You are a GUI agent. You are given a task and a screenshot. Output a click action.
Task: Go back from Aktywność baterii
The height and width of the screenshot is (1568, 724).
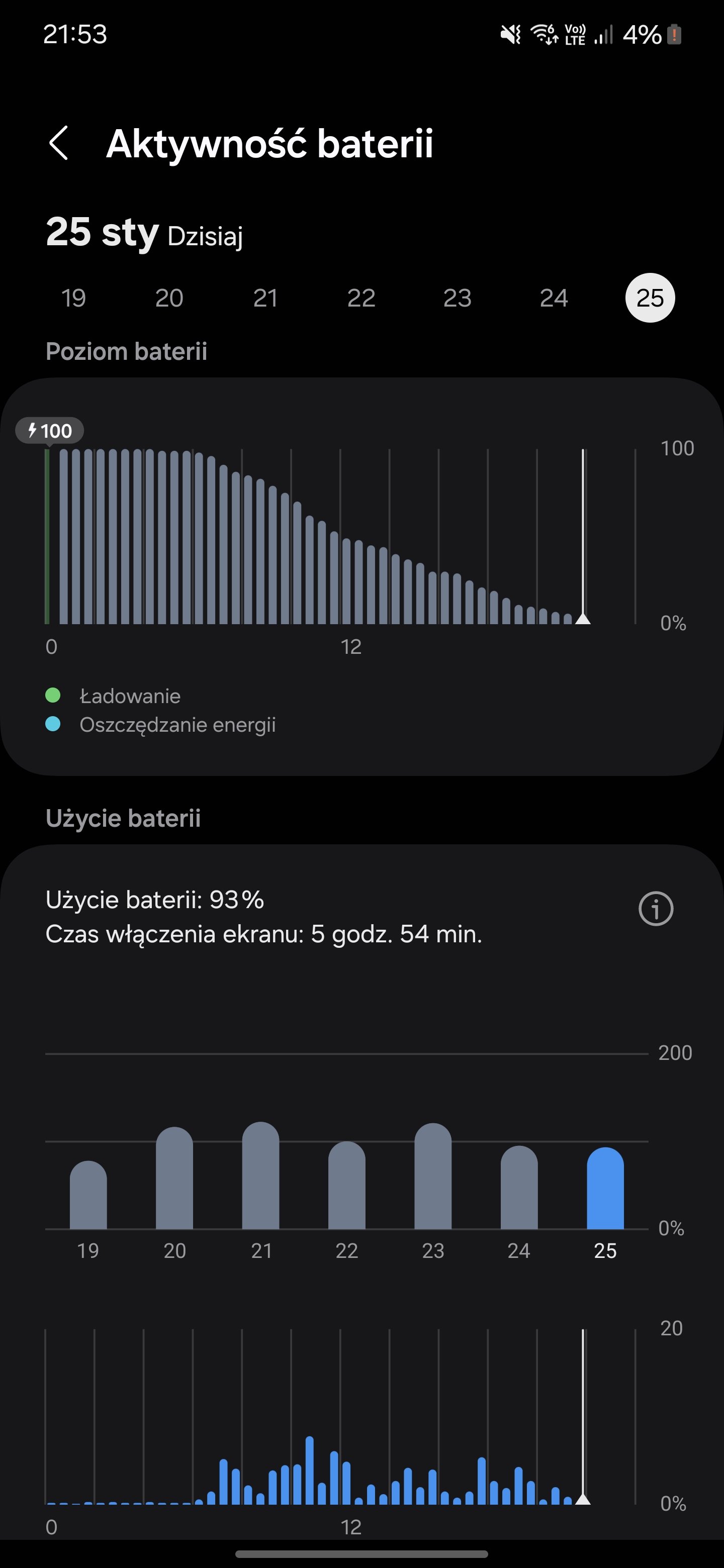pyautogui.click(x=59, y=144)
